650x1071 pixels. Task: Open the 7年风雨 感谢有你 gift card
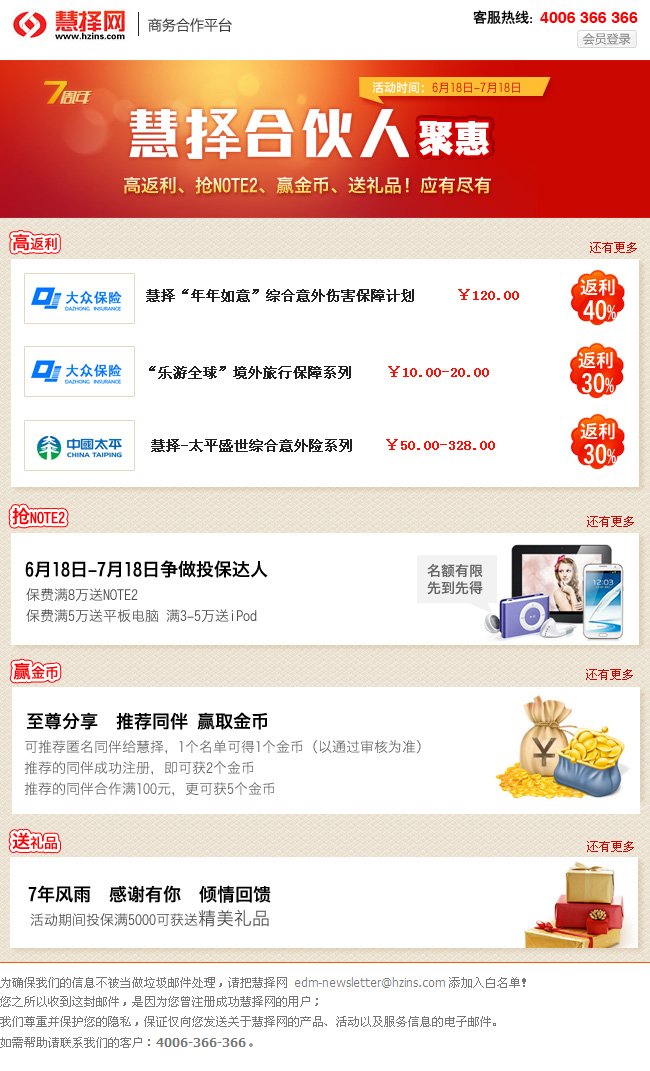pos(324,903)
